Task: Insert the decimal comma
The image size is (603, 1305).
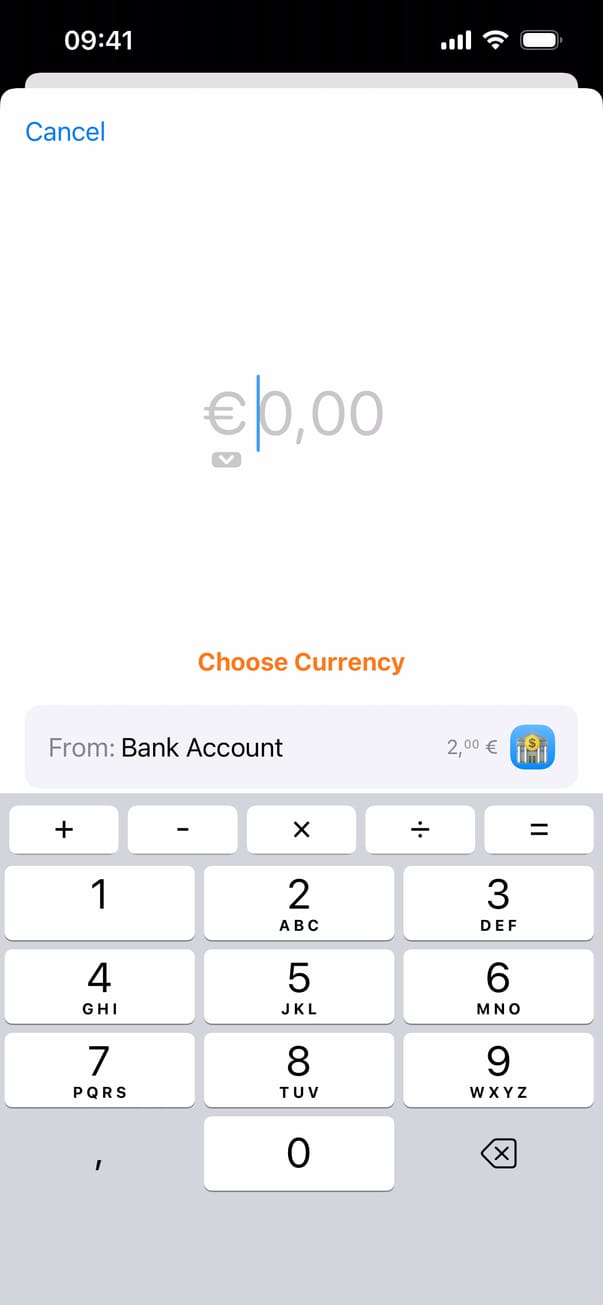Action: pos(99,1155)
